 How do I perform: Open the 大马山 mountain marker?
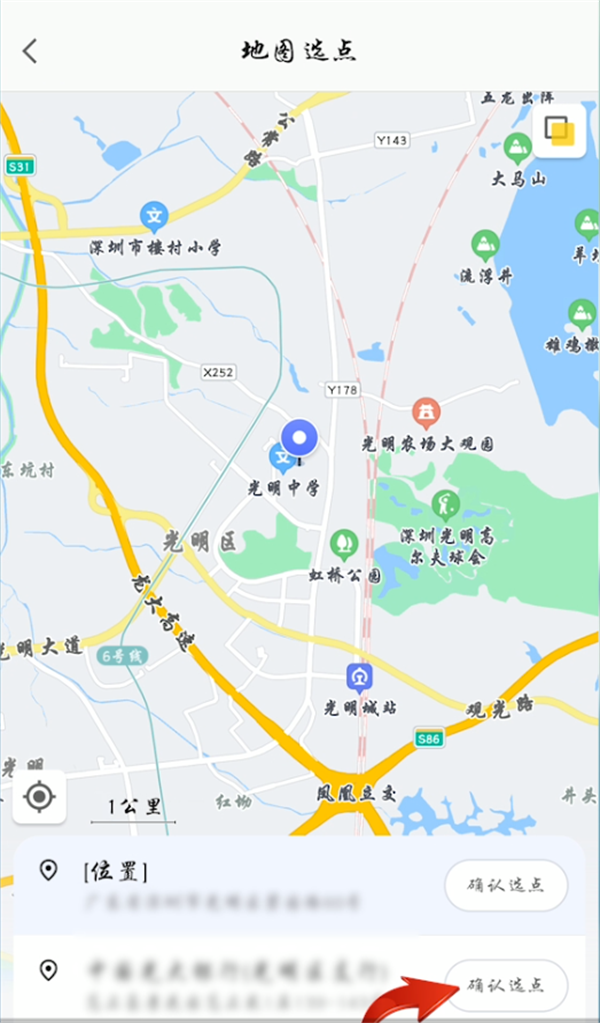coord(518,148)
